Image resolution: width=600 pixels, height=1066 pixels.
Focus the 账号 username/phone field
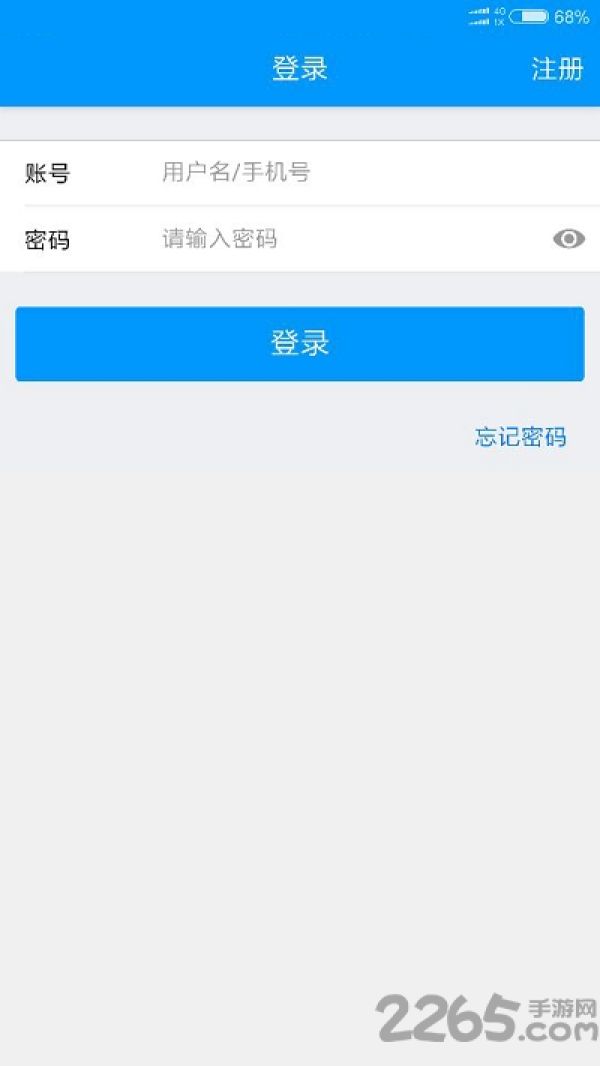pyautogui.click(x=300, y=173)
